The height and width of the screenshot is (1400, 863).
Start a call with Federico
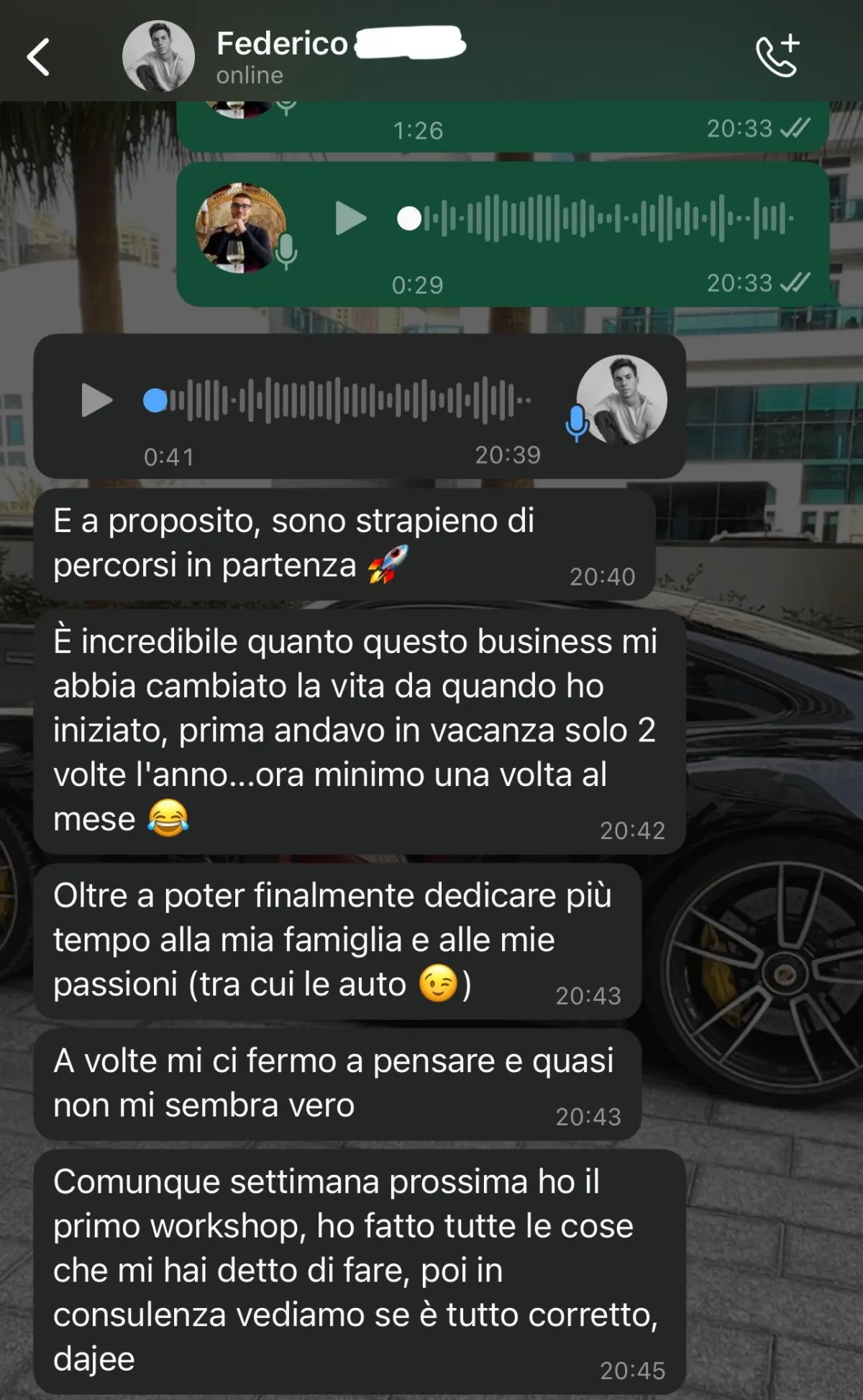pos(777,55)
